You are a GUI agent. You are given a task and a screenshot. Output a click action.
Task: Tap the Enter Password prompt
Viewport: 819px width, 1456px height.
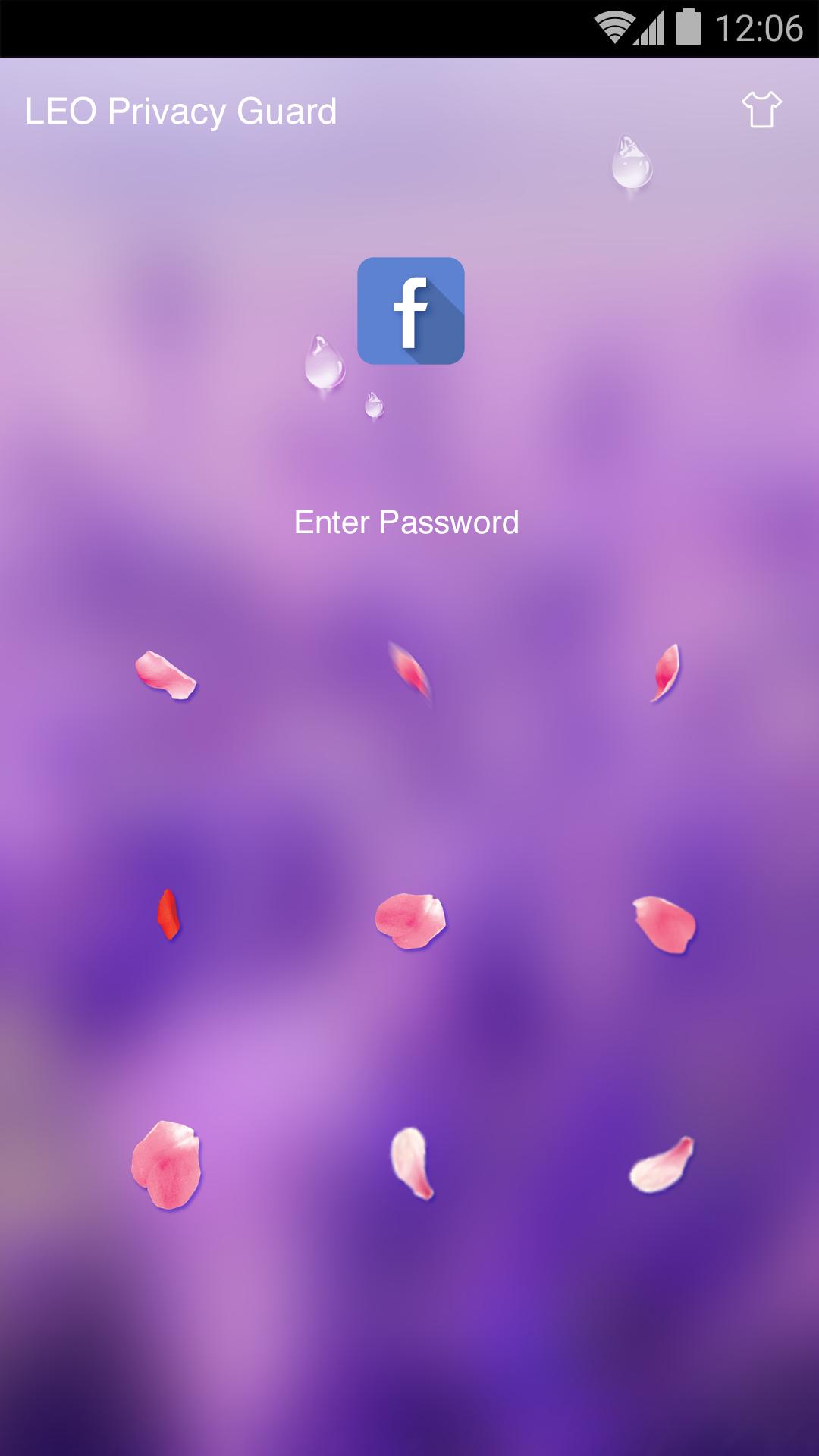[408, 522]
